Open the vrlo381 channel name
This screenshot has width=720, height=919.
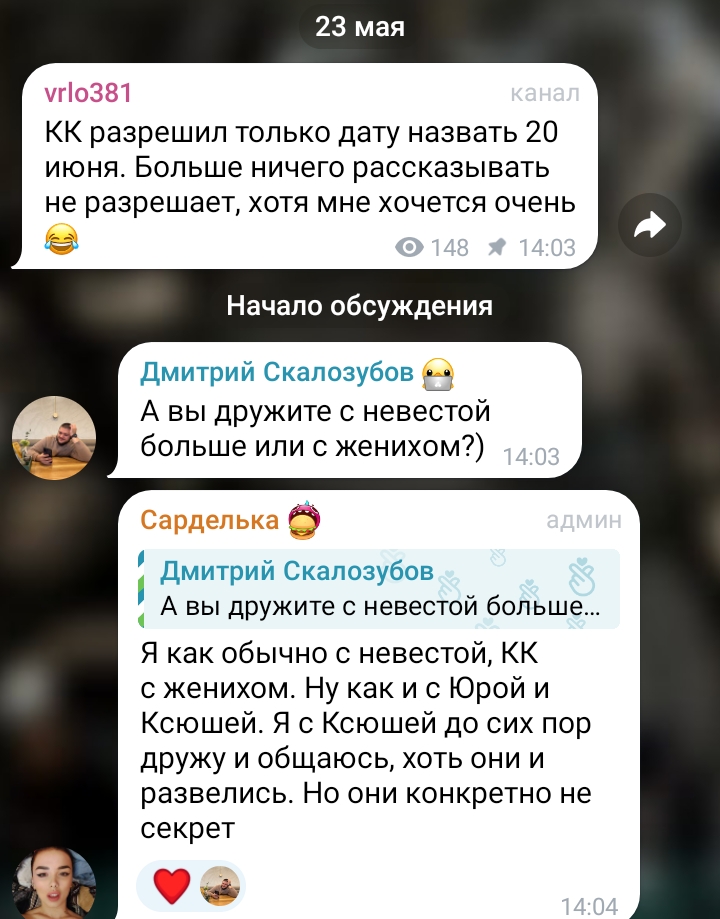click(x=89, y=93)
